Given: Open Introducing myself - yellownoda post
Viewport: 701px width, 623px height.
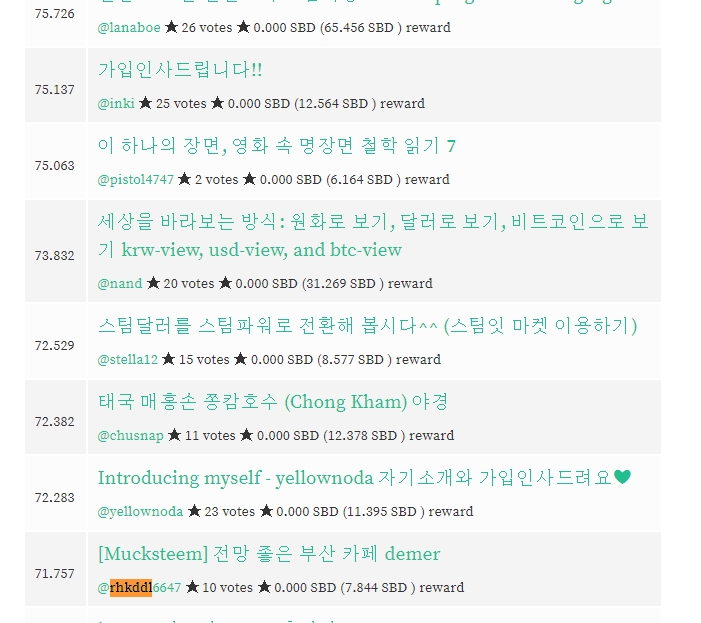Looking at the screenshot, I should 364,478.
